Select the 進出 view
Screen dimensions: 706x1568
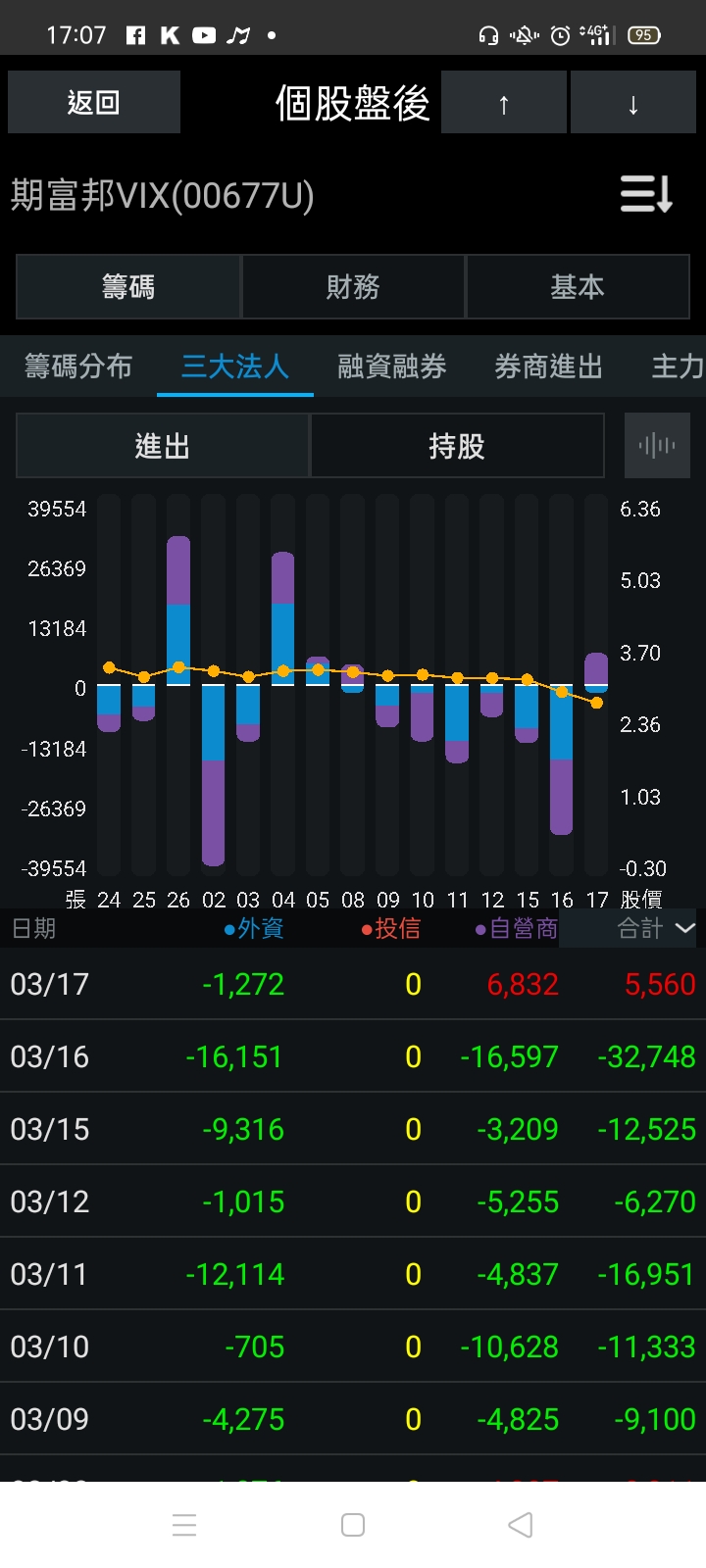click(x=163, y=446)
